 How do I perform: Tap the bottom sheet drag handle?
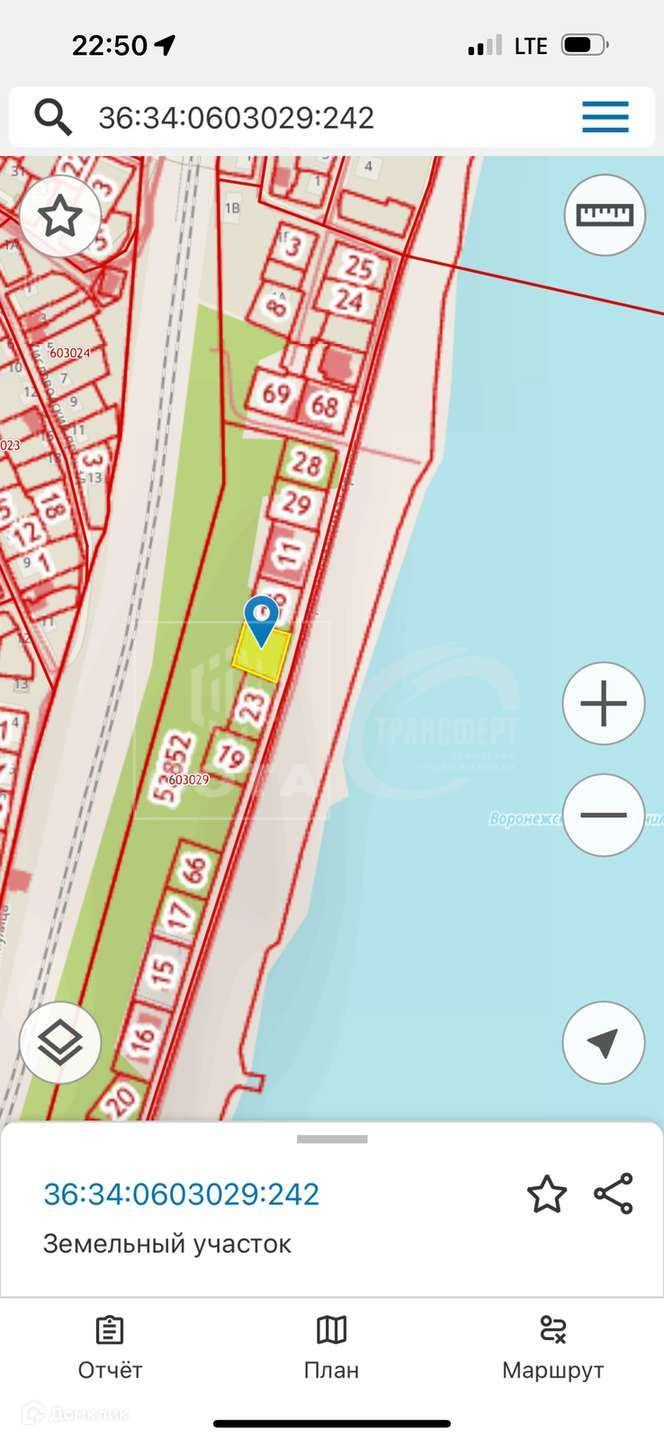click(x=332, y=1139)
